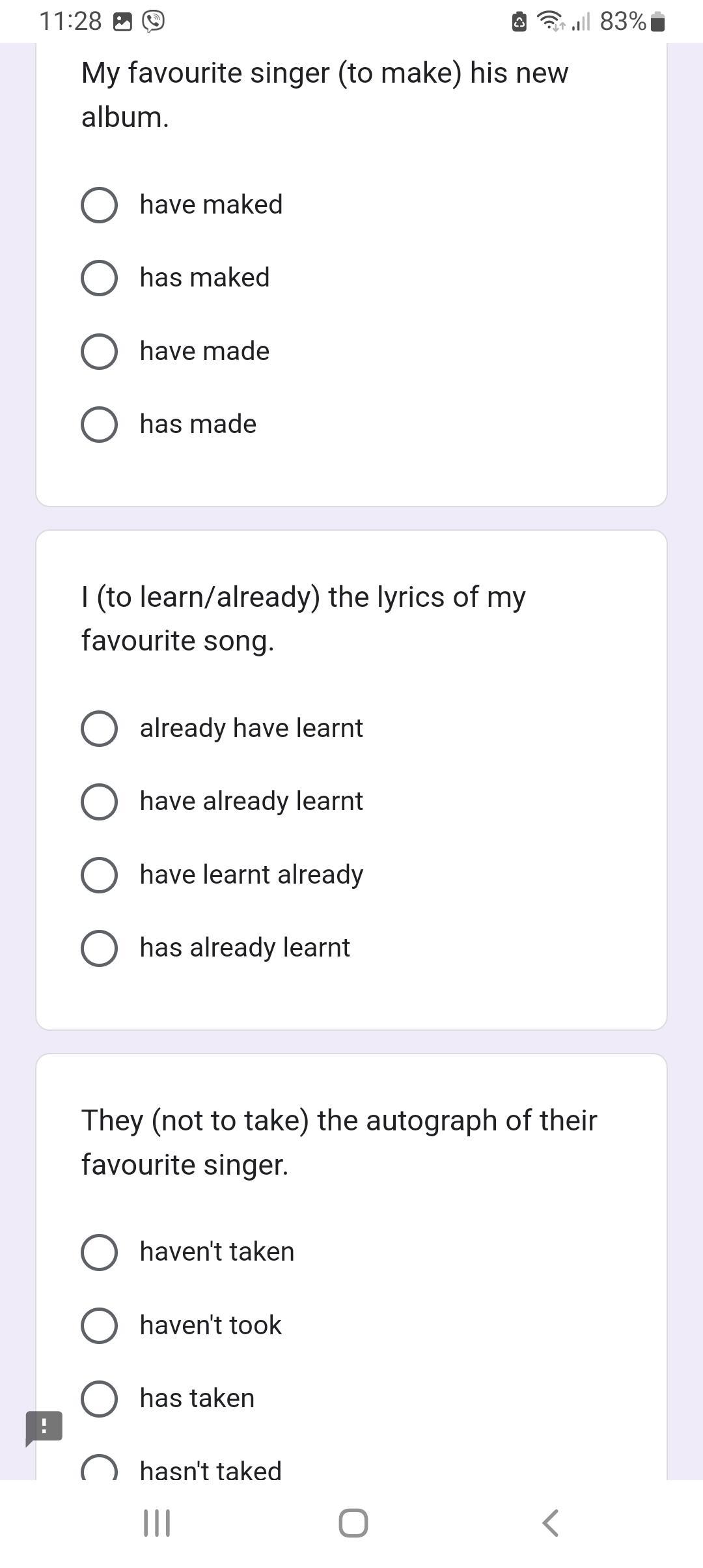
Task: Pick 'has taken' as the answer
Action: tap(100, 1399)
